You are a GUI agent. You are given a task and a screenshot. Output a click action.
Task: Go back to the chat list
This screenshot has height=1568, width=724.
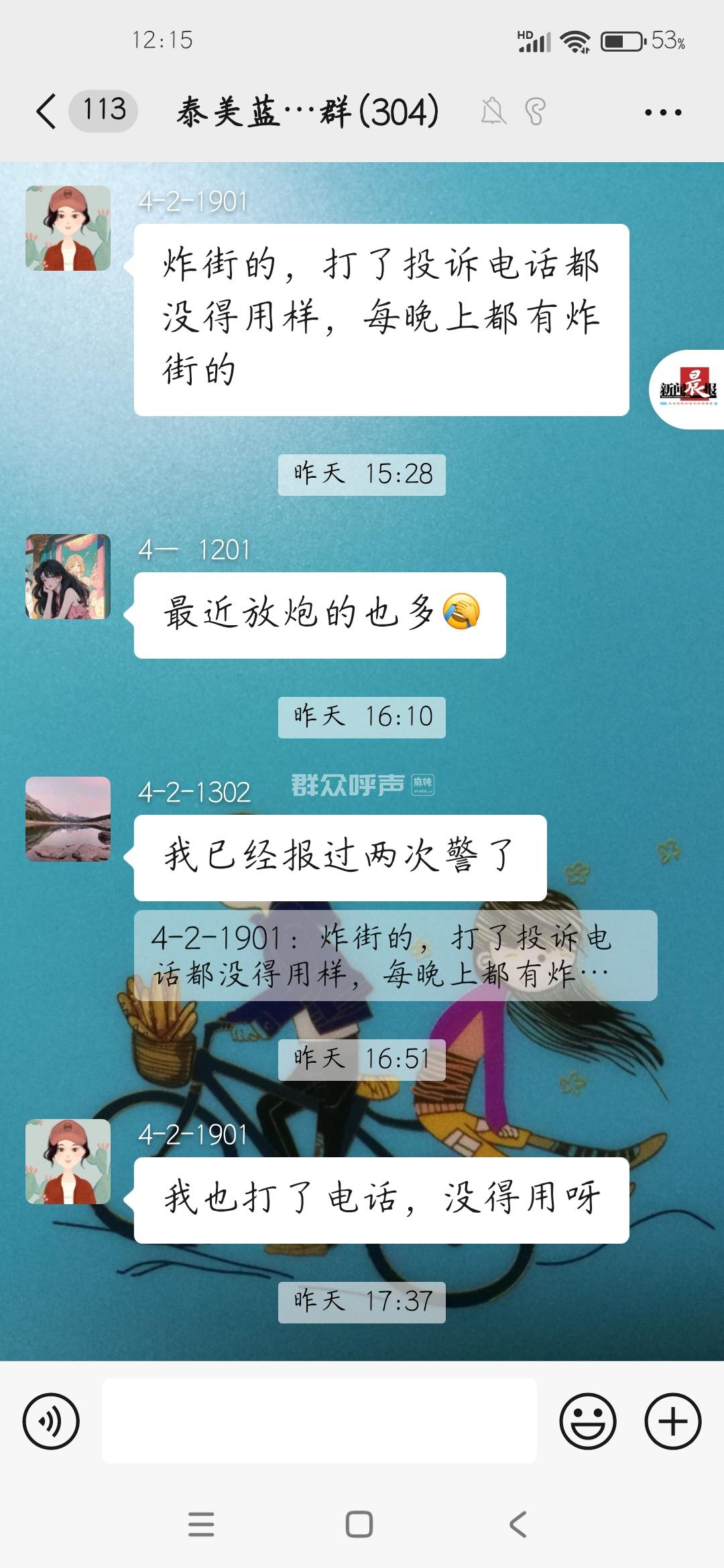pos(47,111)
